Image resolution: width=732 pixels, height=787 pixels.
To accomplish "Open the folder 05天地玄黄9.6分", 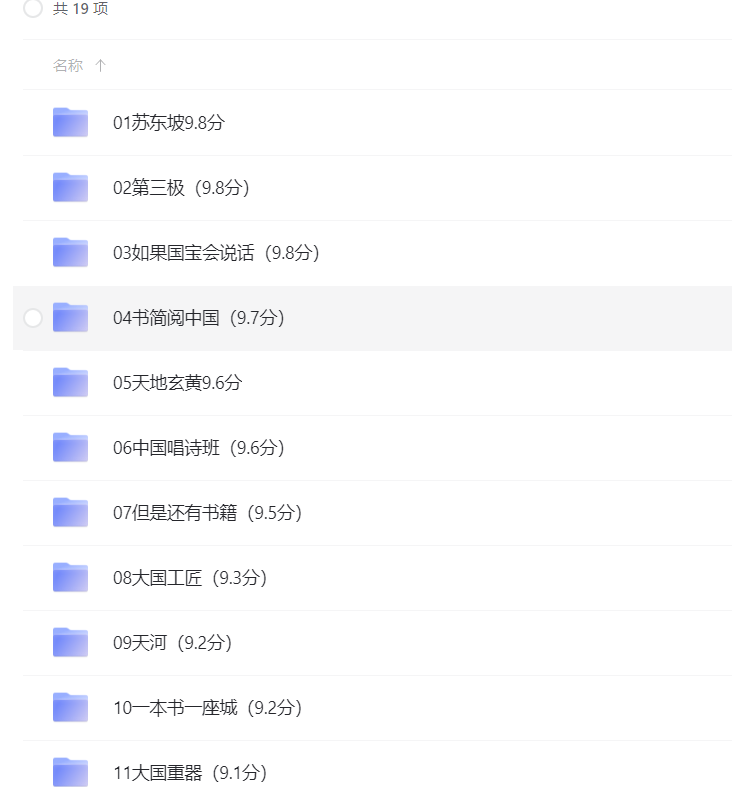I will coord(177,383).
